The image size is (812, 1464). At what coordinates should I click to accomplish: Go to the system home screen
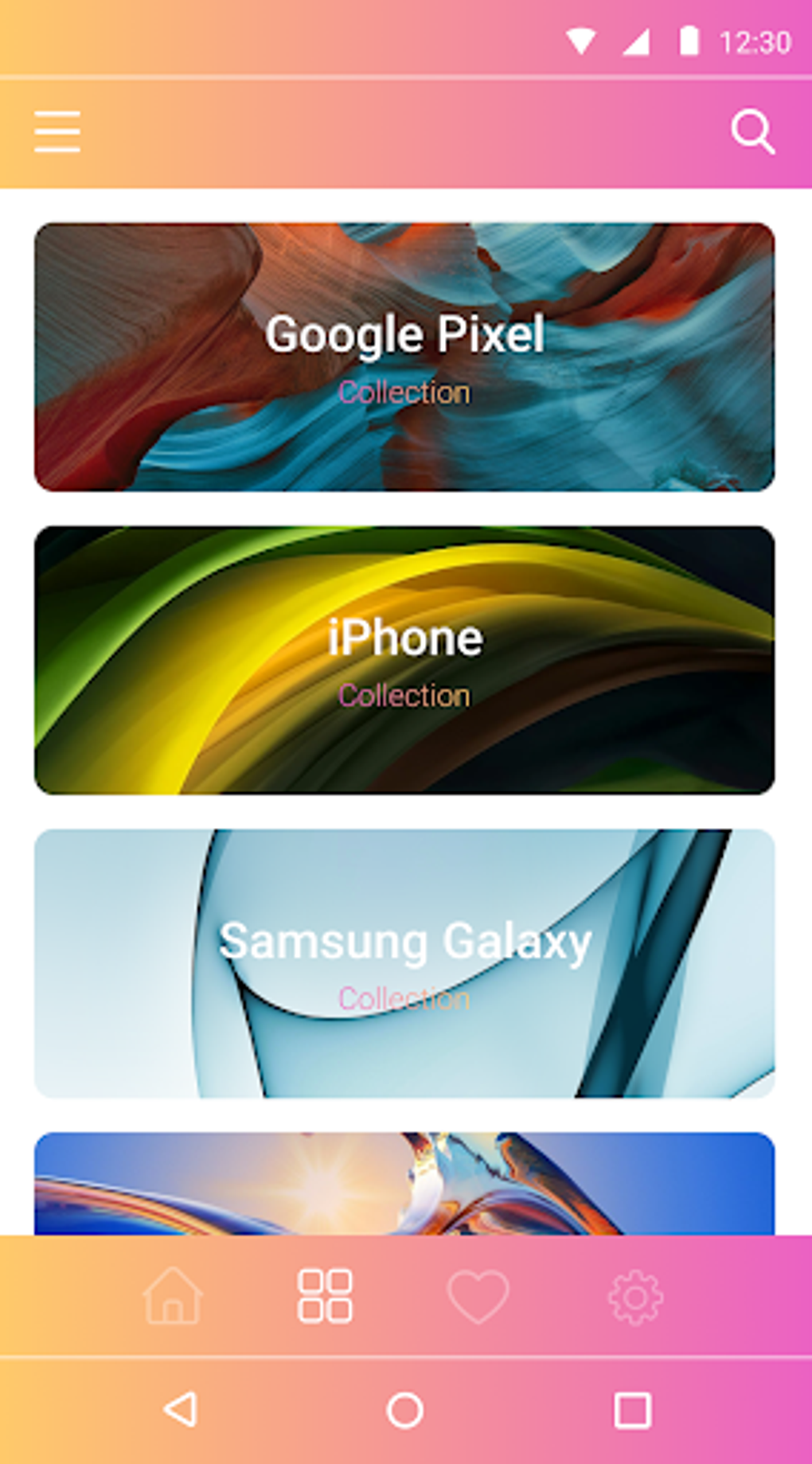[404, 1411]
